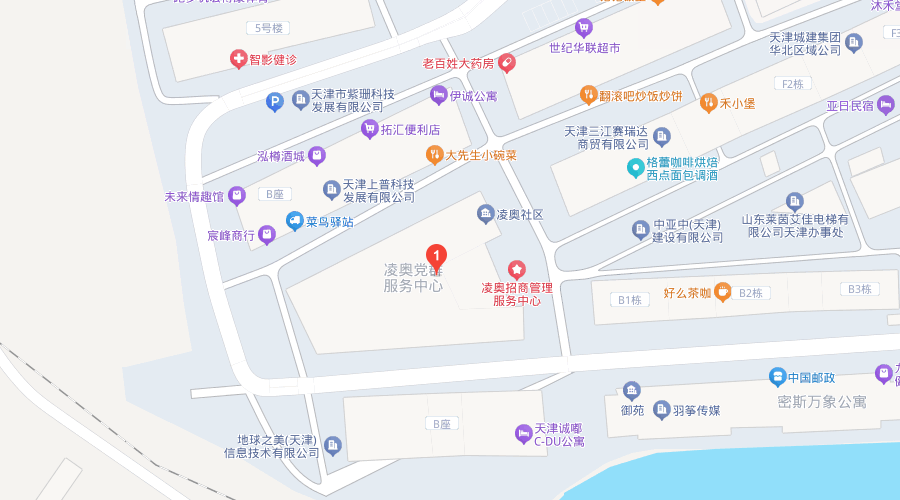Select the 中国邮政 post office marker
Image resolution: width=900 pixels, height=500 pixels.
[x=776, y=377]
